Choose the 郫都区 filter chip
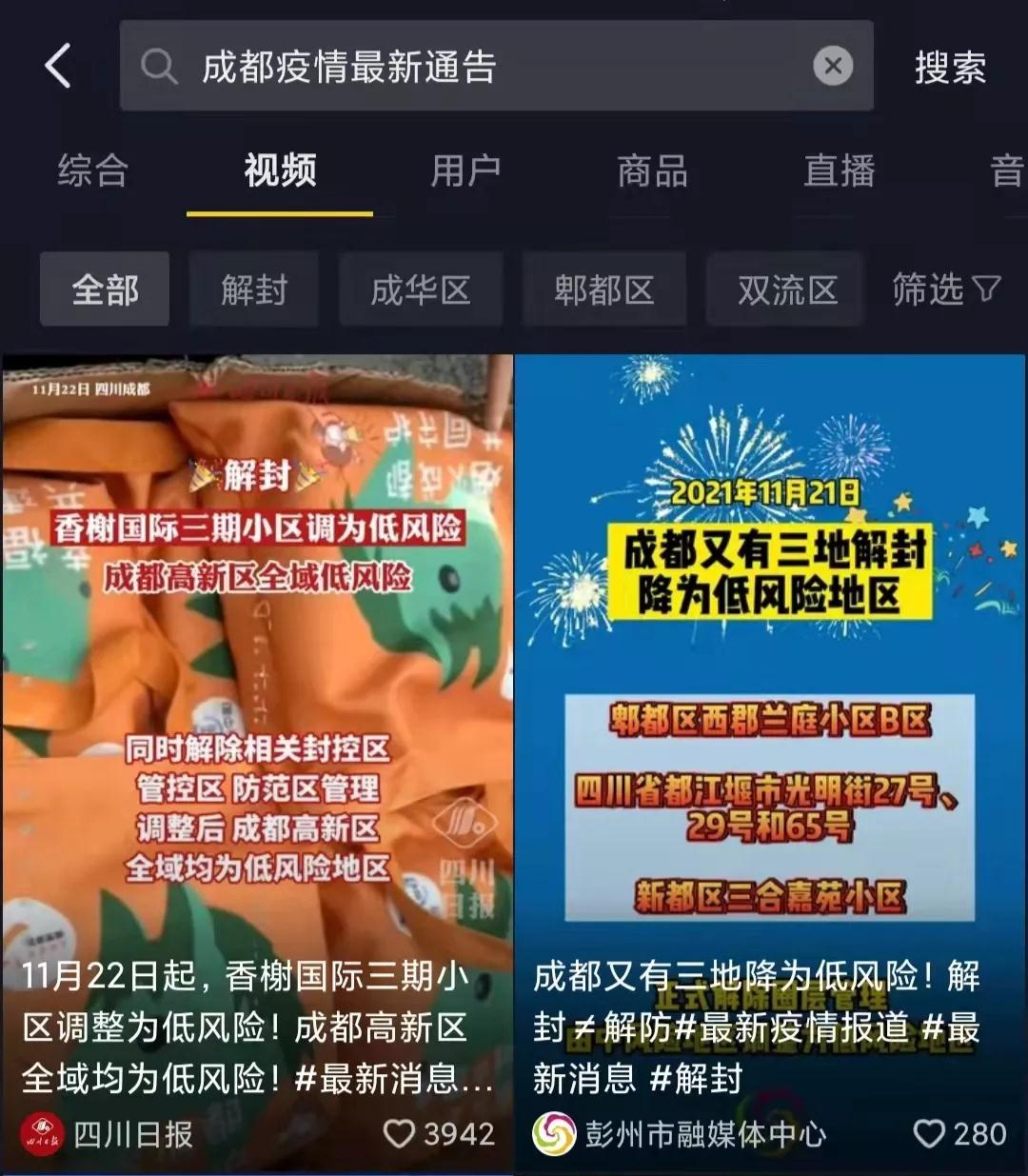 604,289
